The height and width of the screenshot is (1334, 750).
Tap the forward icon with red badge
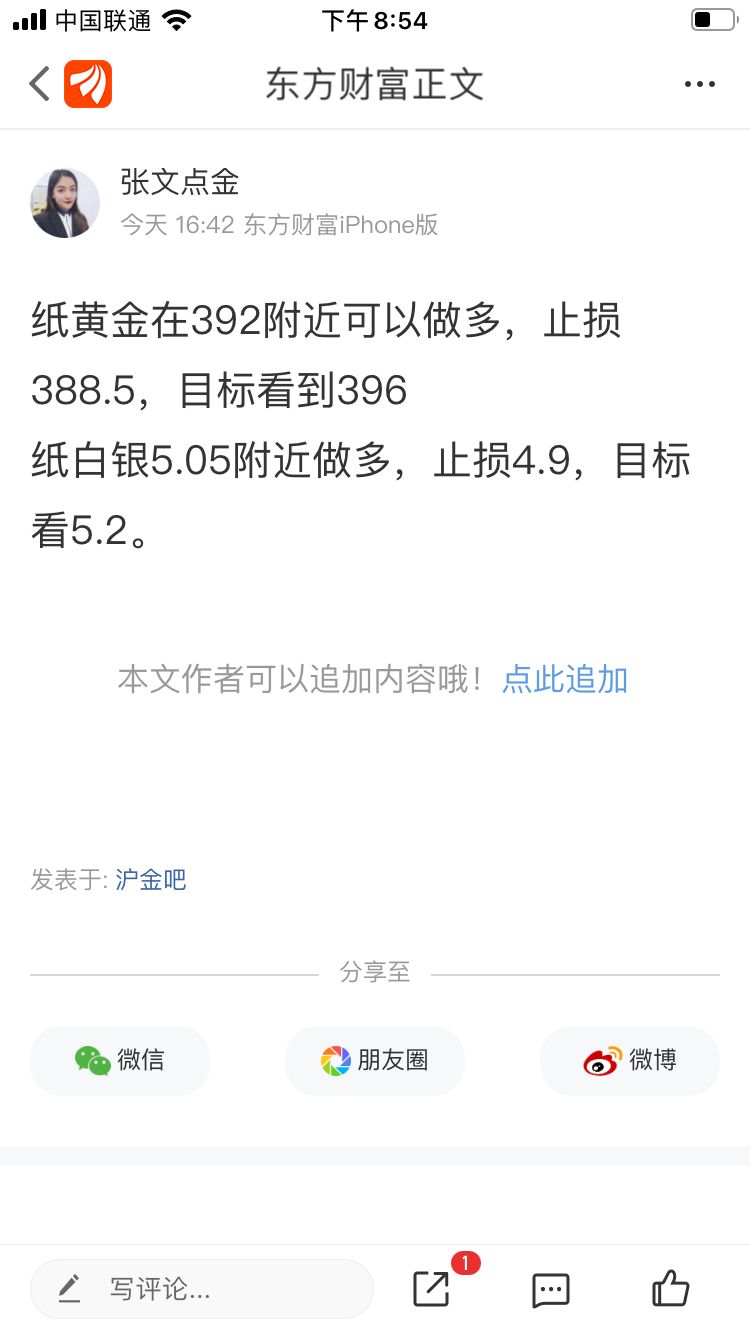[429, 1289]
